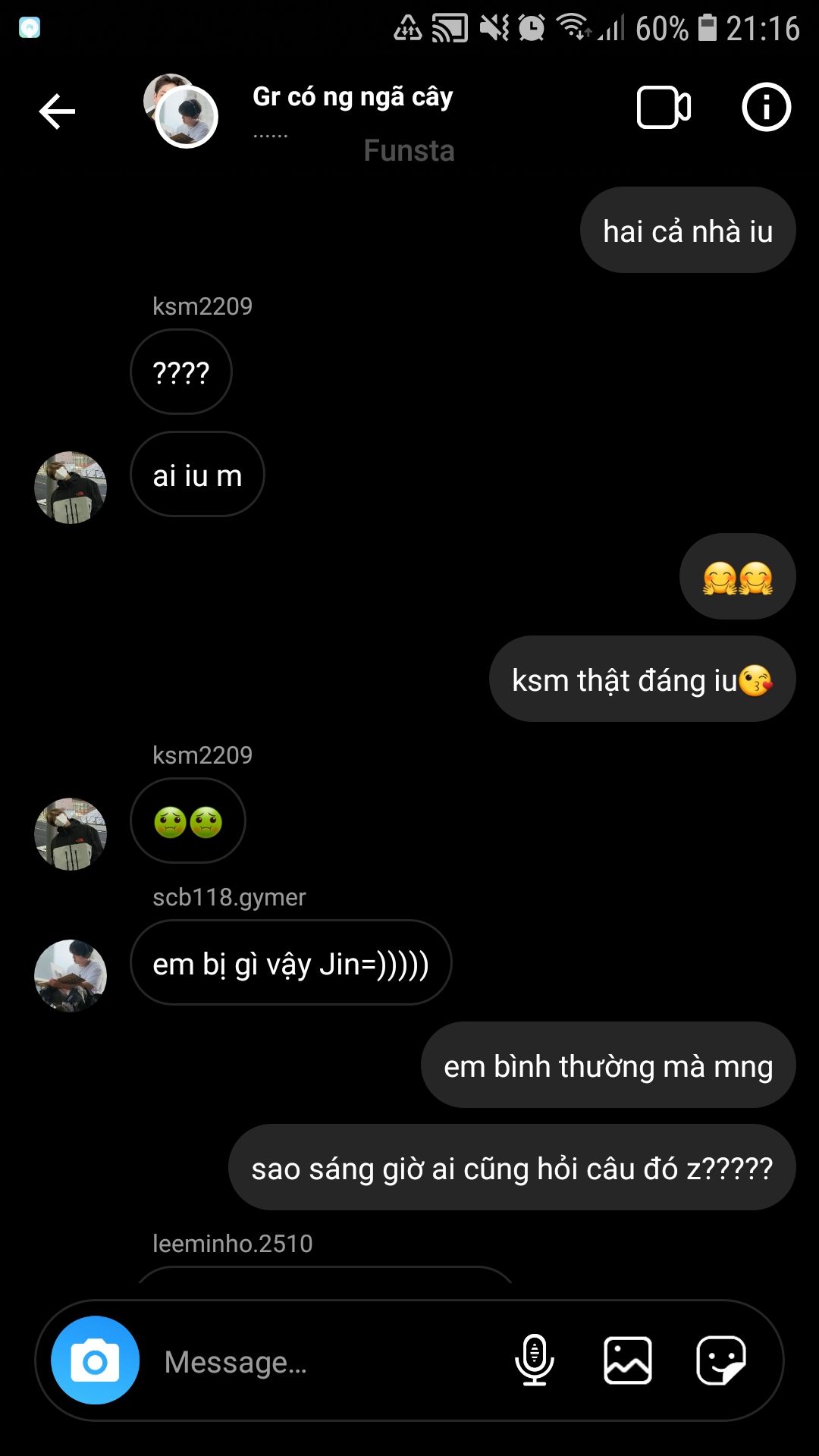Open the gallery image picker

tap(627, 1360)
